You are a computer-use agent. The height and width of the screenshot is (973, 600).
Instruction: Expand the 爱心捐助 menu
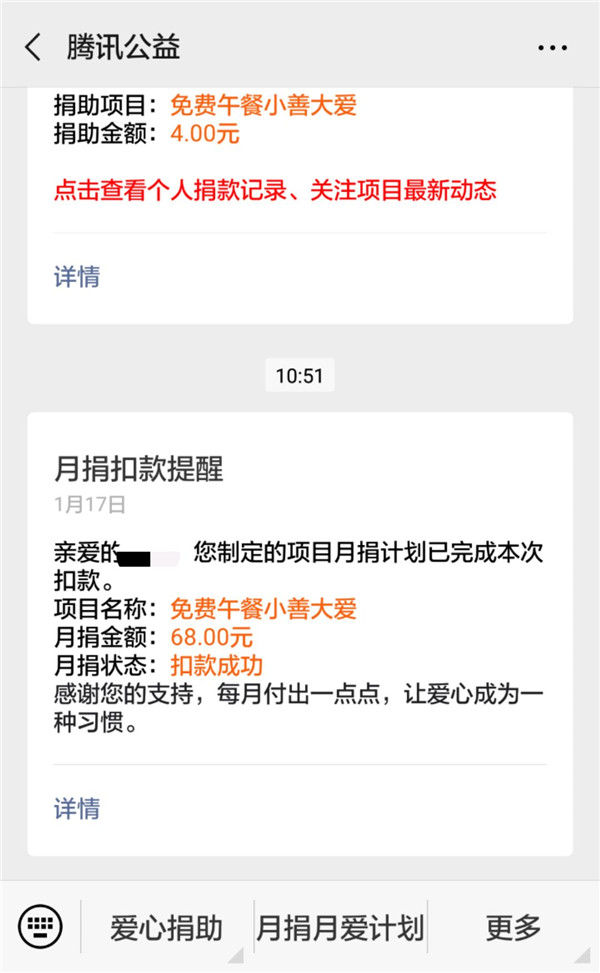(166, 928)
